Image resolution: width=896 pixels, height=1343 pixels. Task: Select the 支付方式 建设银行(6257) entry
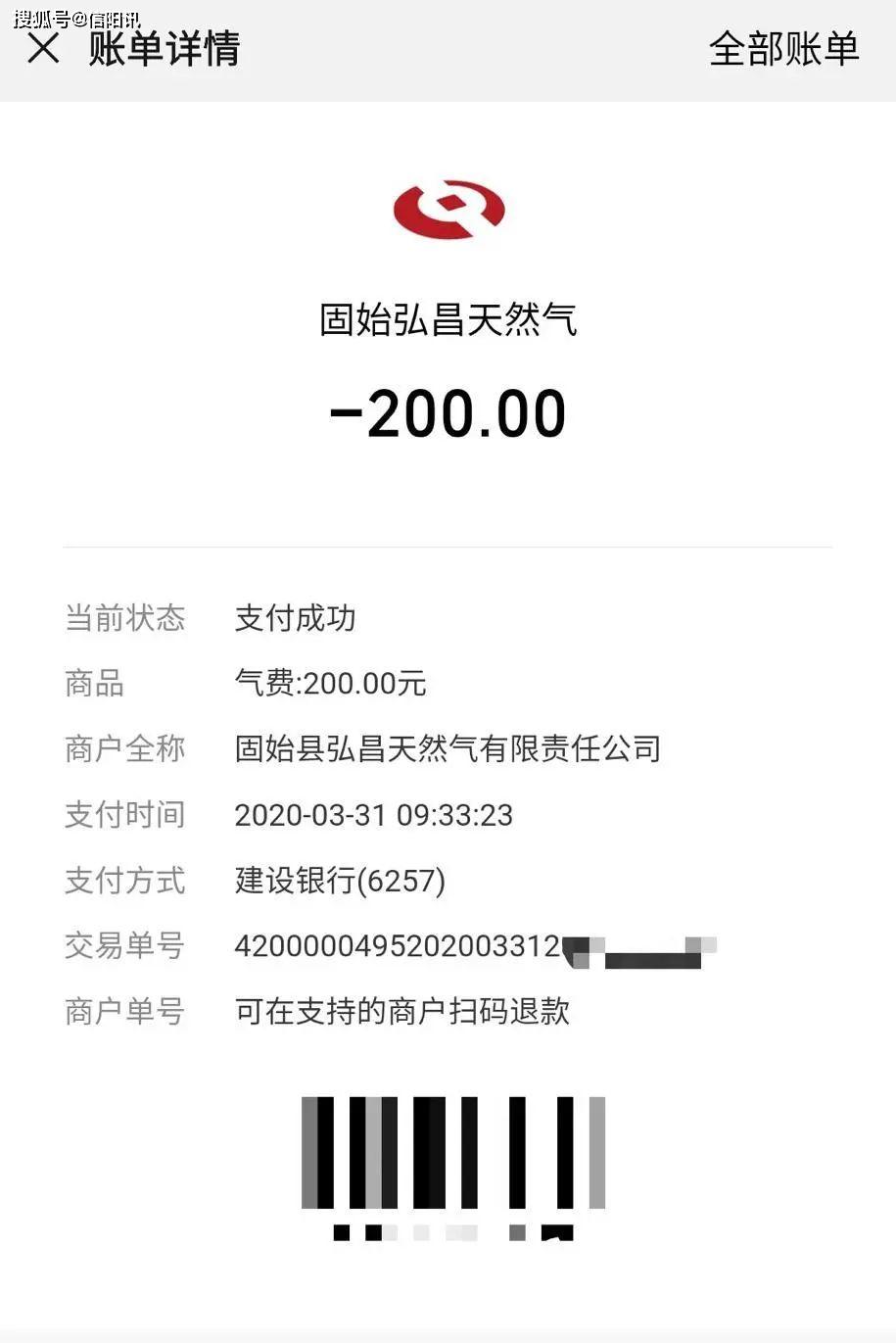pos(338,882)
